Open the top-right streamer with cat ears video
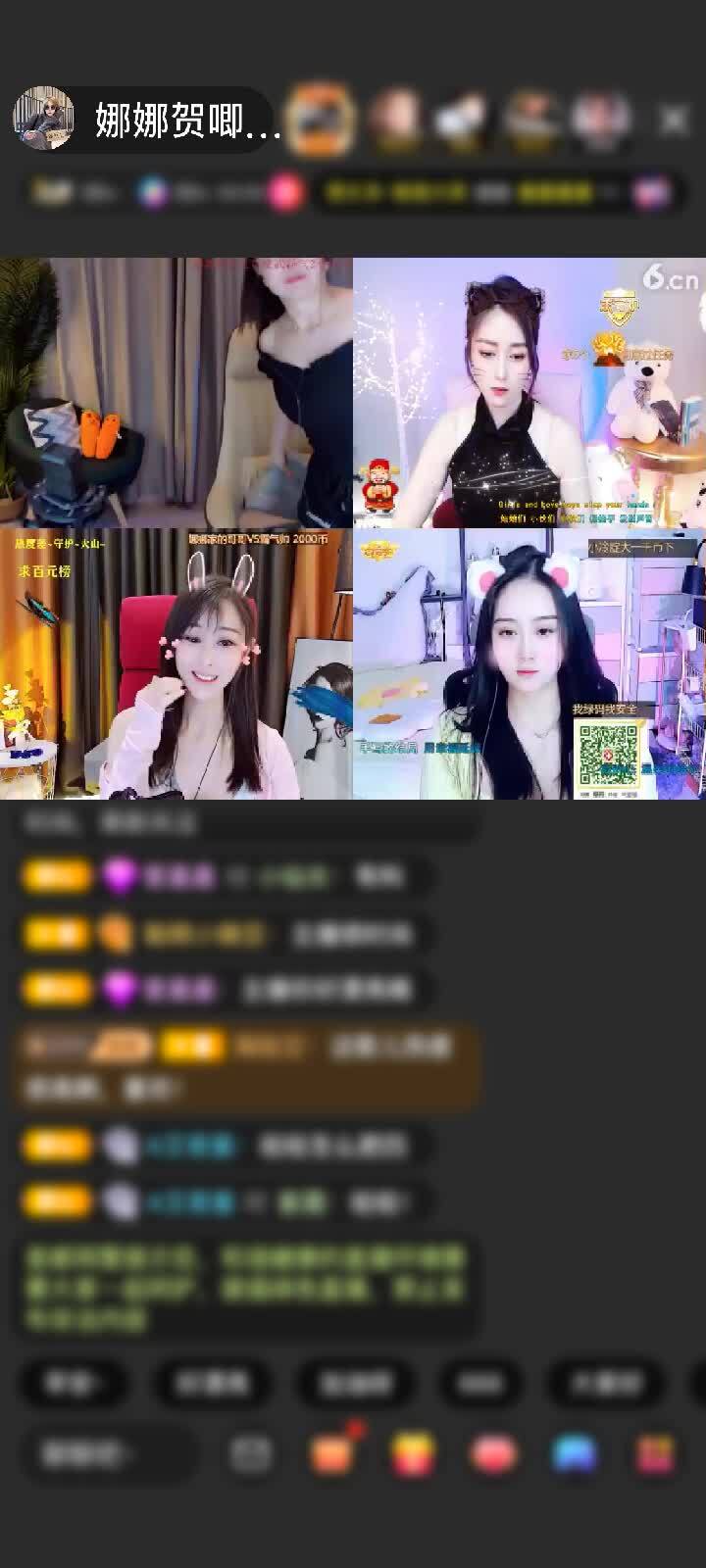 tap(529, 392)
